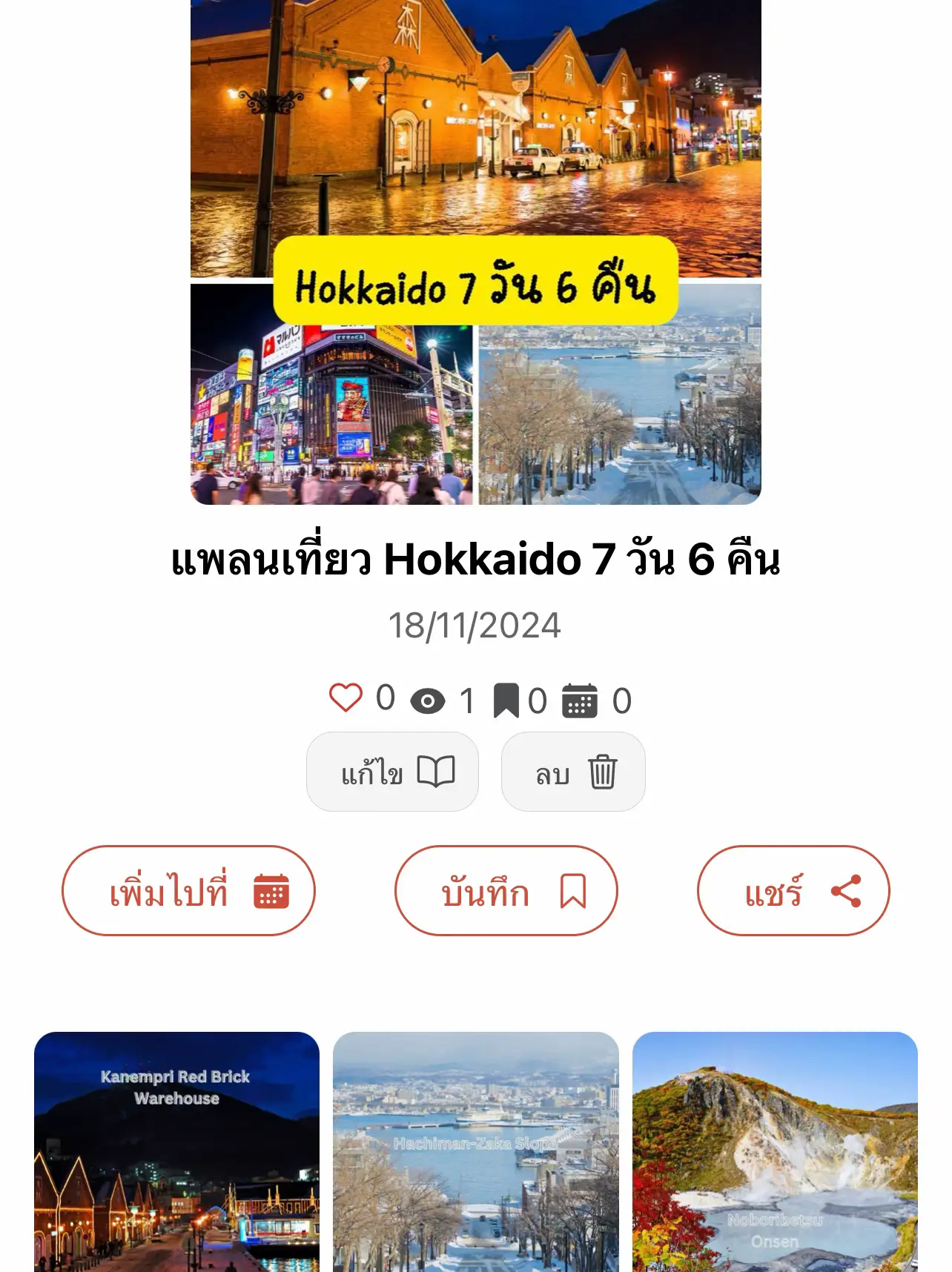Open the Hachiman-Zaka Slope card

point(475,1156)
